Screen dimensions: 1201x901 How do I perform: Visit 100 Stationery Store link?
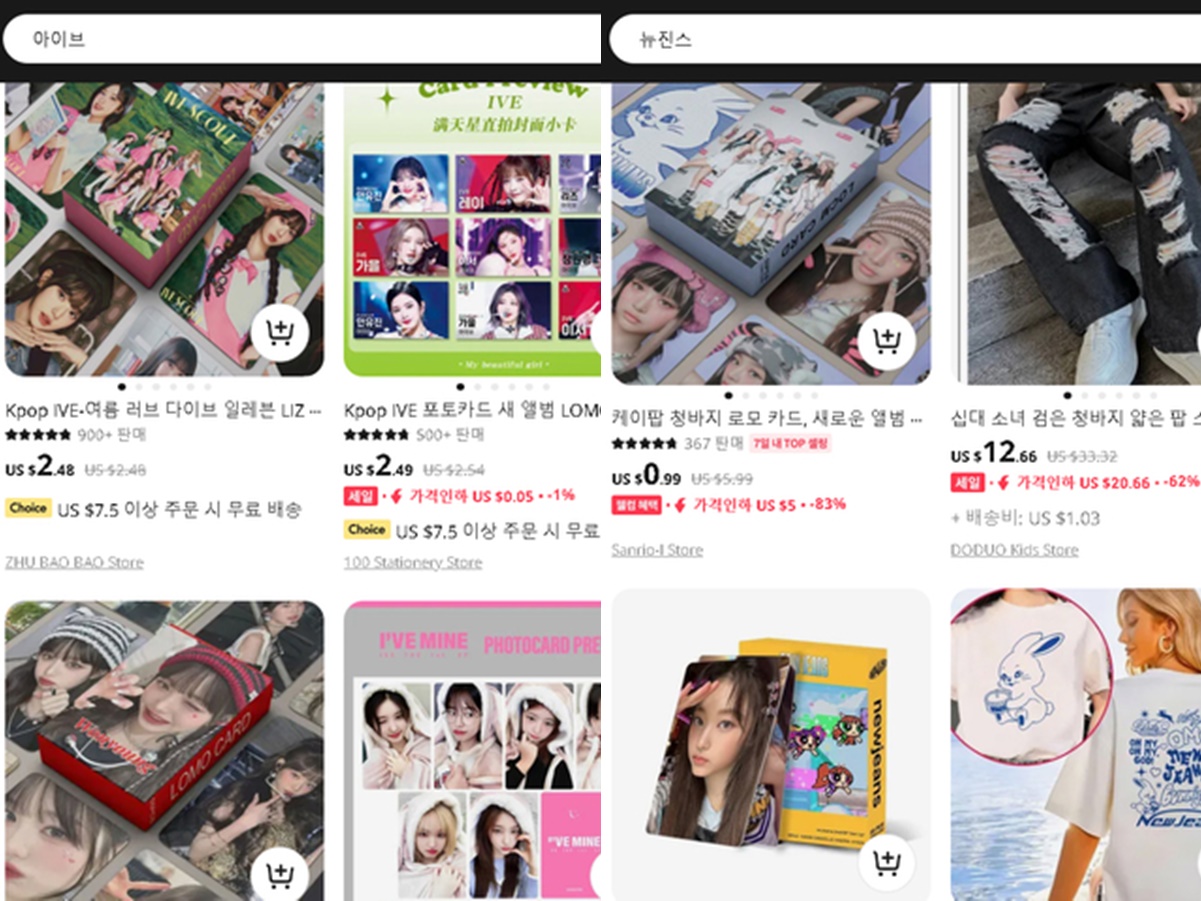pyautogui.click(x=412, y=562)
